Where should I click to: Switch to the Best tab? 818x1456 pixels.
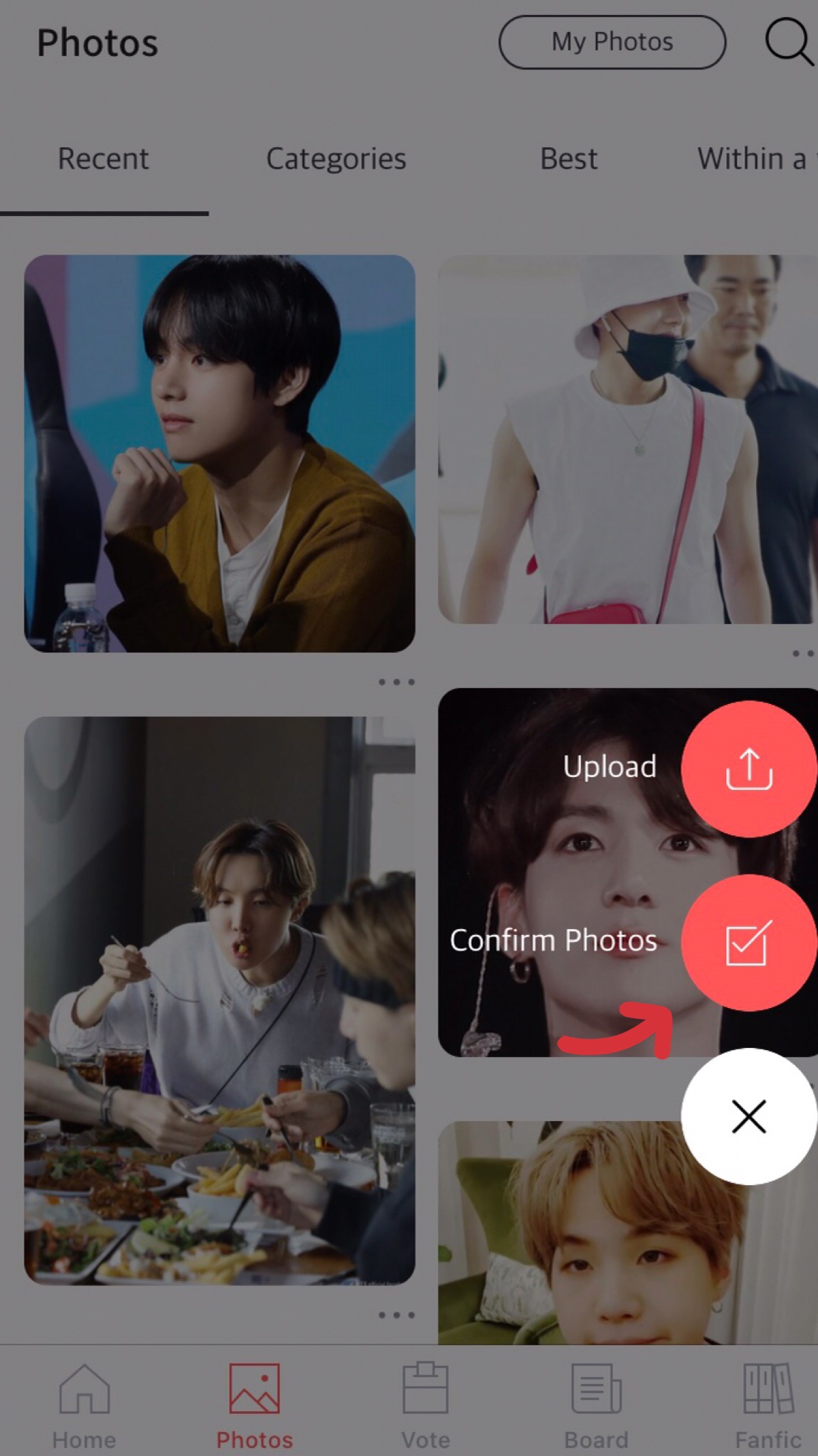point(568,159)
